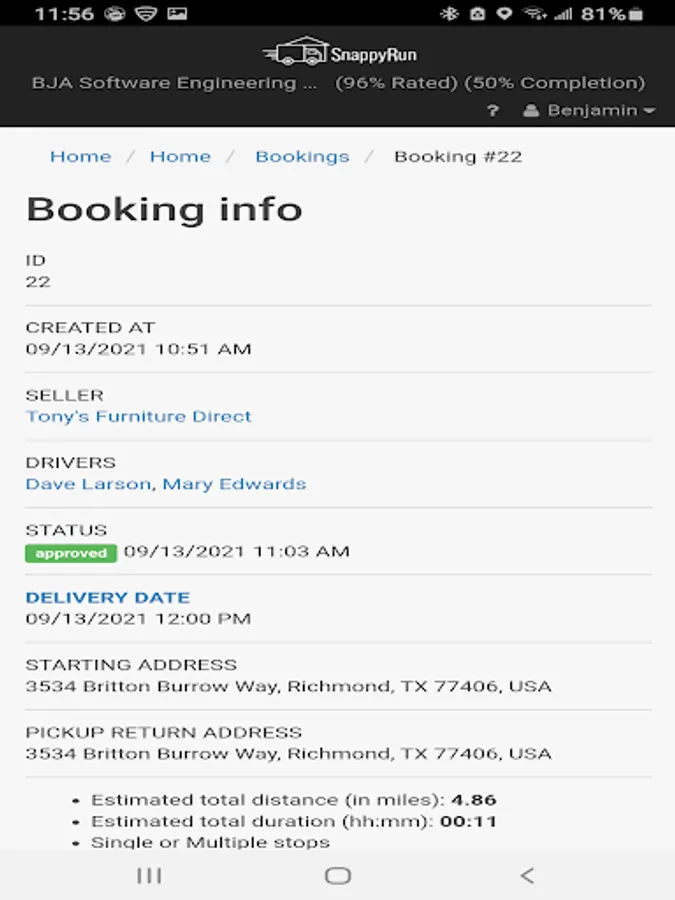This screenshot has height=900, width=675.
Task: Open the help question mark icon
Action: click(493, 111)
